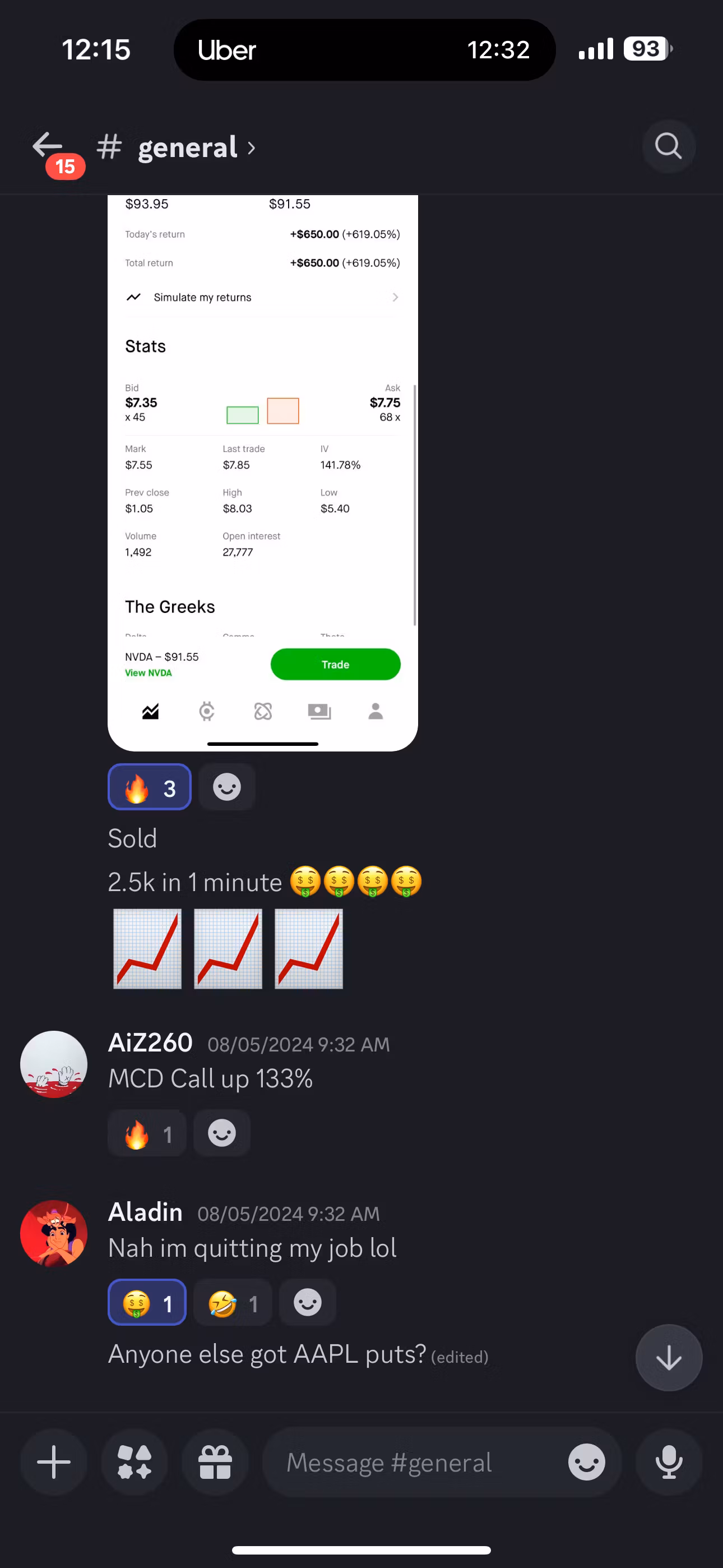Open the apps launcher button

click(x=135, y=1462)
